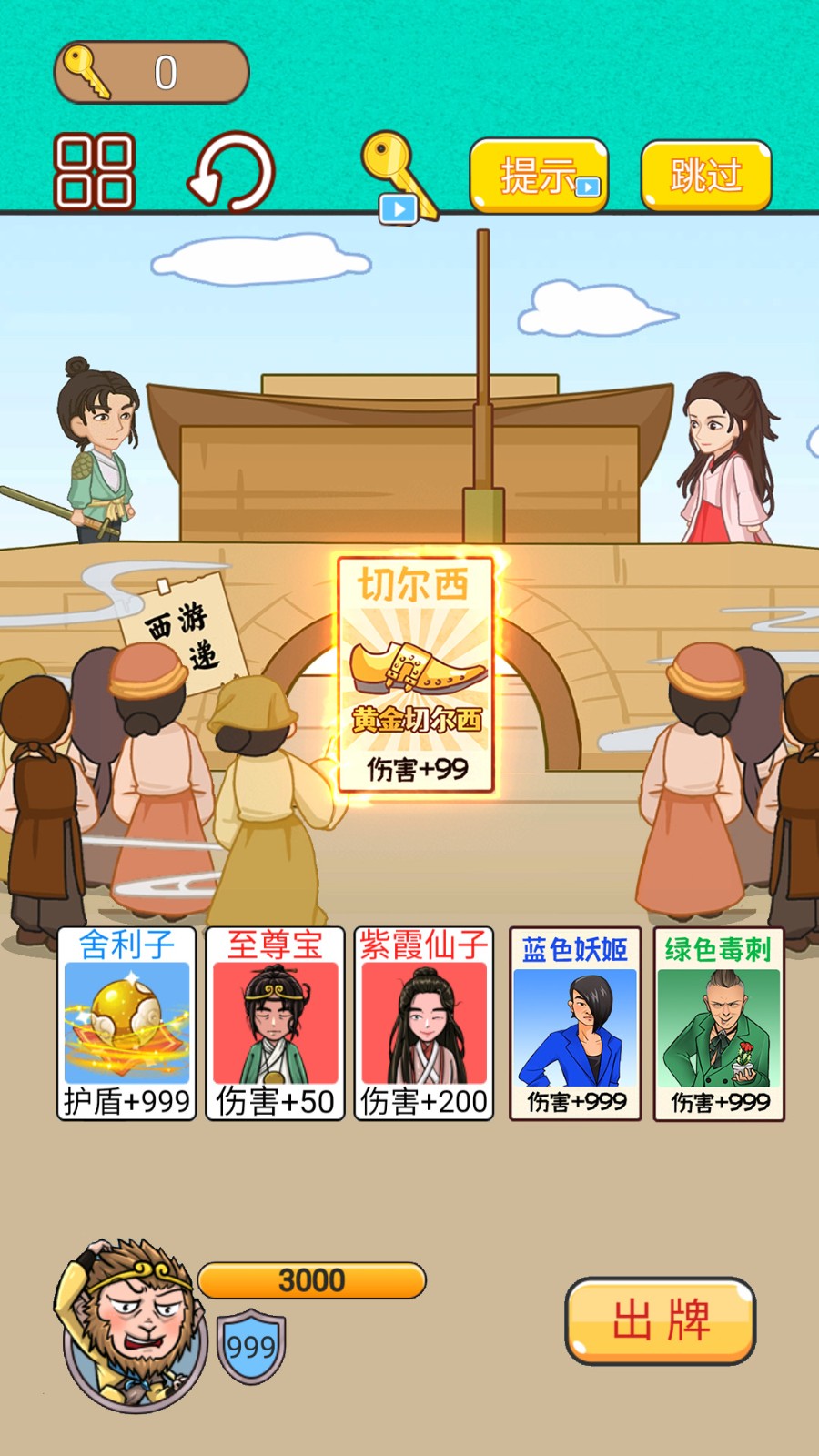Pick the 紫霞仙子 card
The image size is (819, 1456).
pos(424,1024)
